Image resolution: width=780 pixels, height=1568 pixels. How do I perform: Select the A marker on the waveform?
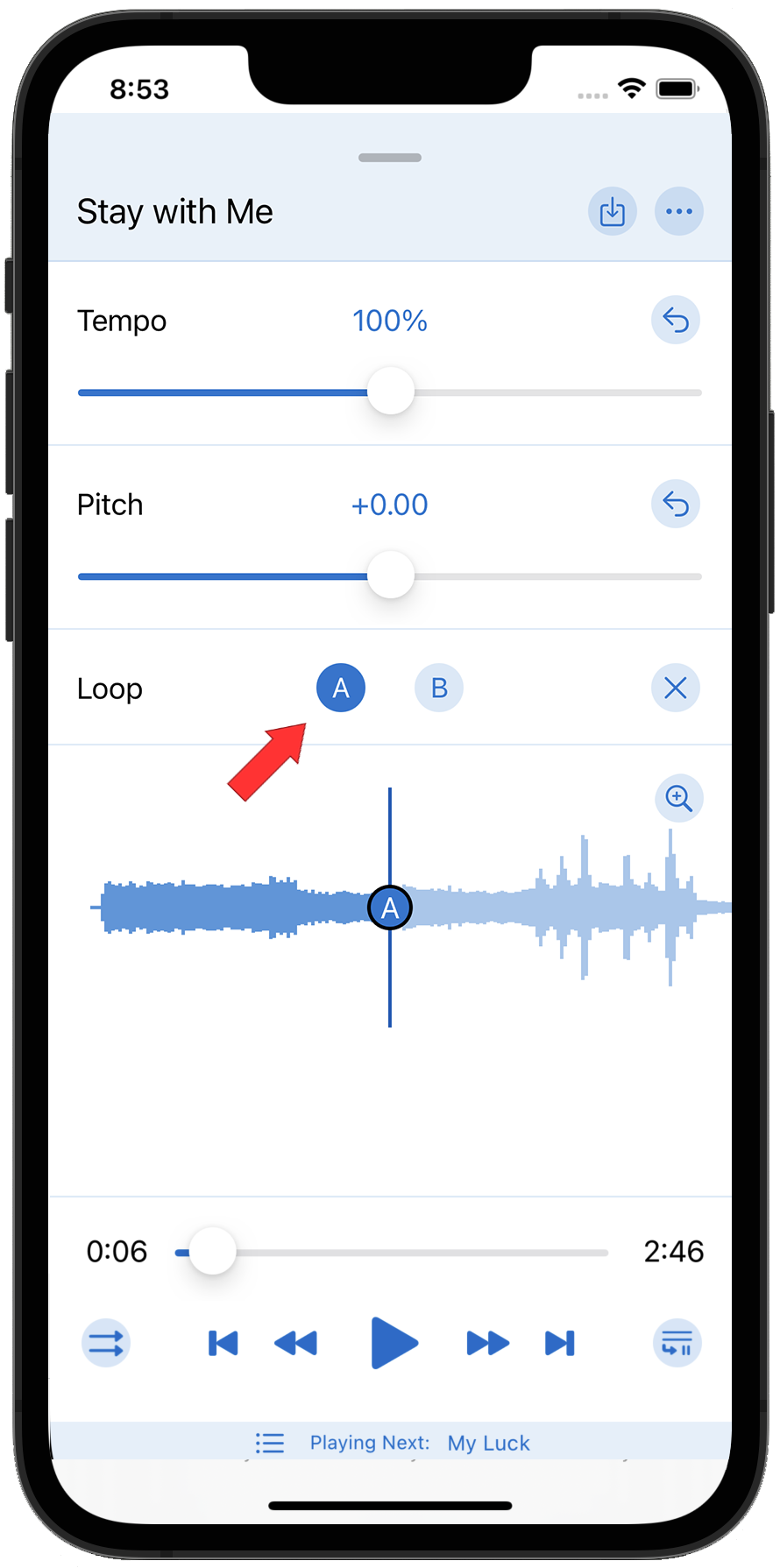click(x=390, y=908)
